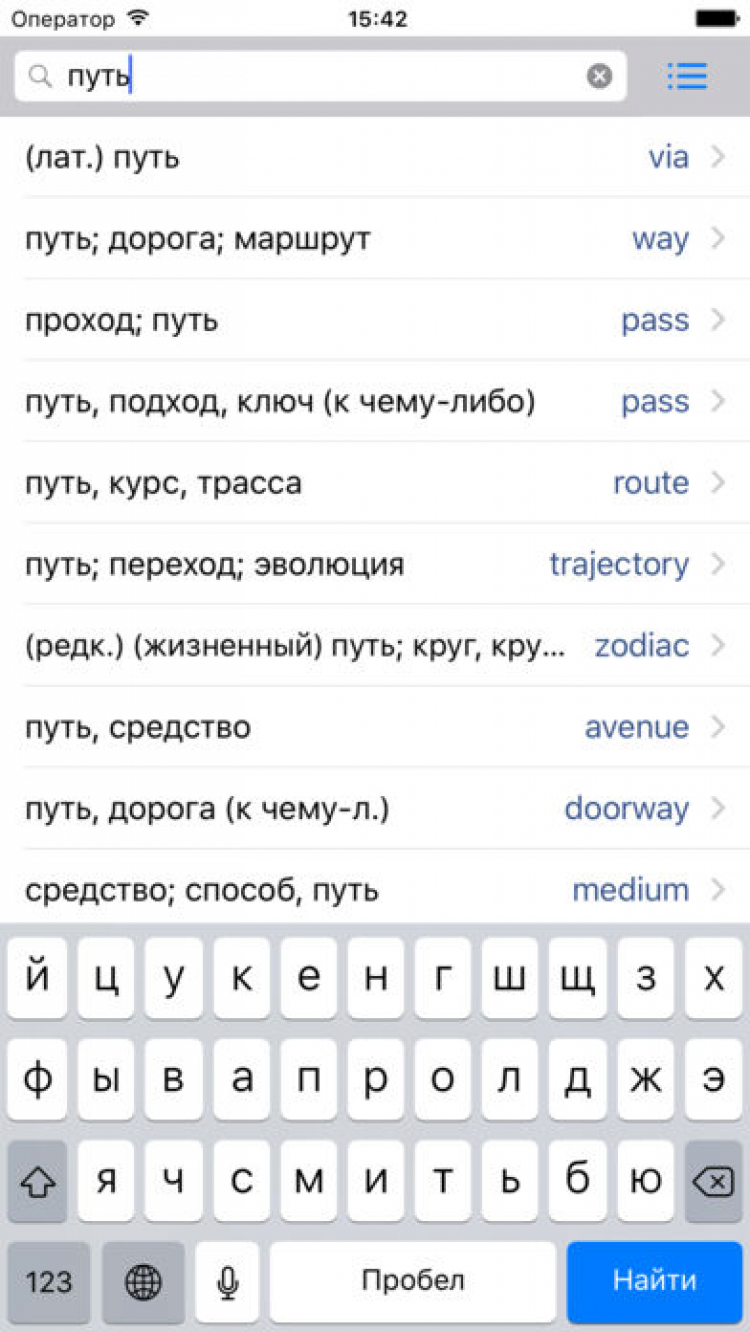Open the 'way' dictionary entry
Image resolution: width=750 pixels, height=1332 pixels.
point(375,239)
